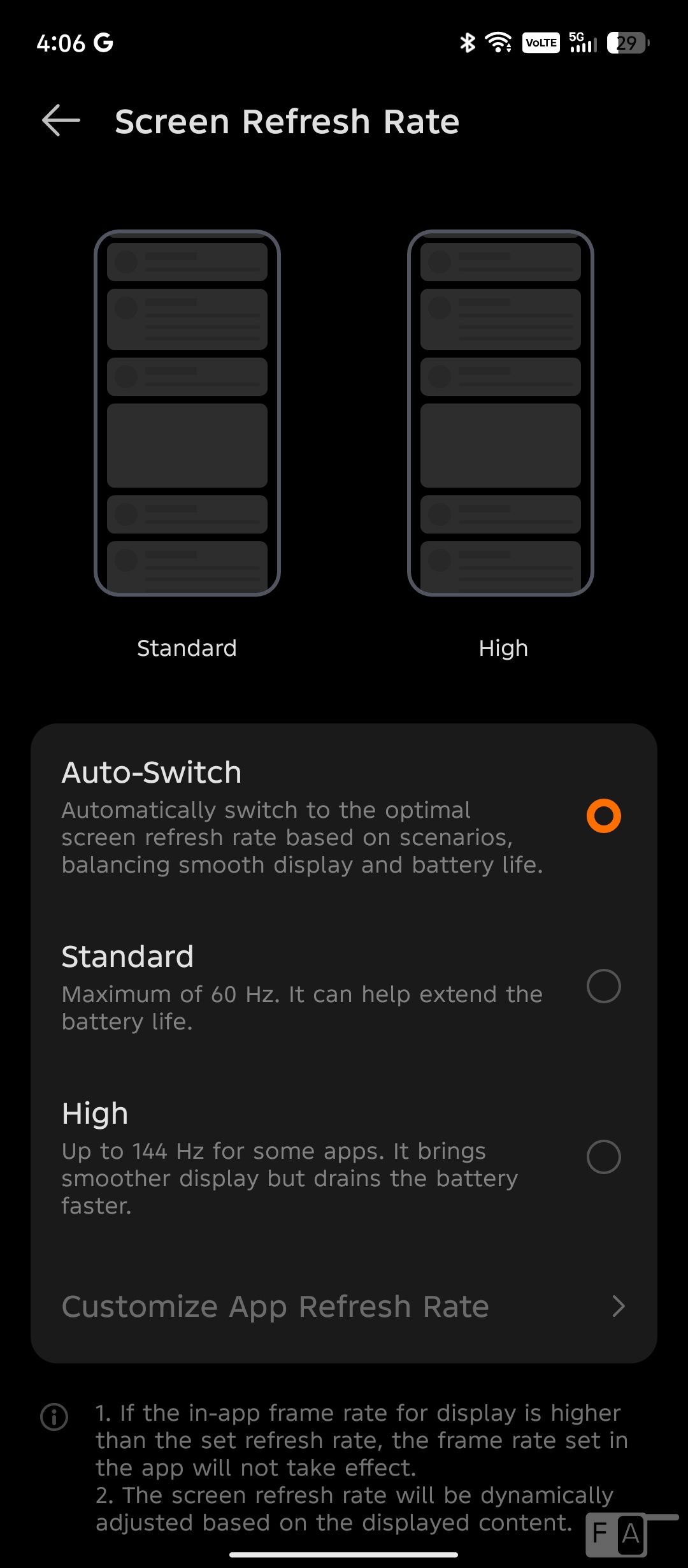Choose Standard 60 Hz refresh rate

click(603, 986)
